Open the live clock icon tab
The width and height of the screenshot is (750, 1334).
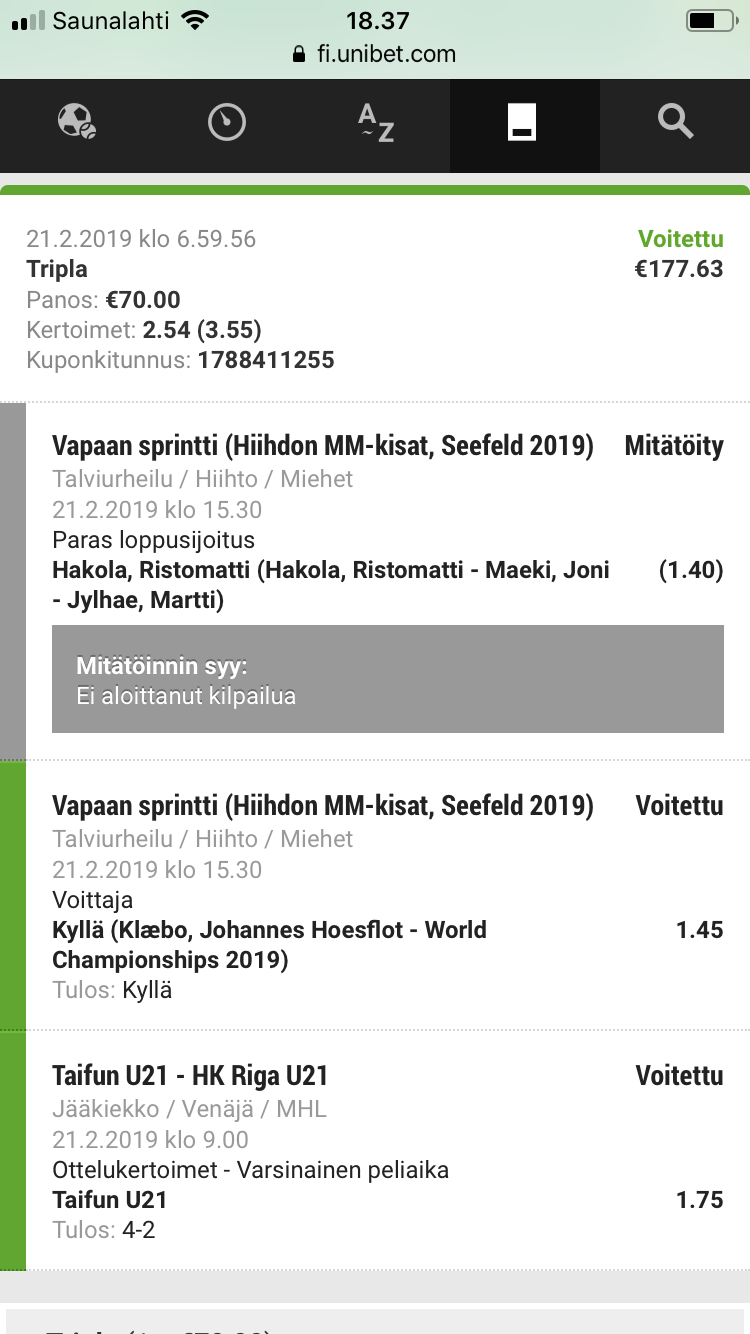[226, 123]
